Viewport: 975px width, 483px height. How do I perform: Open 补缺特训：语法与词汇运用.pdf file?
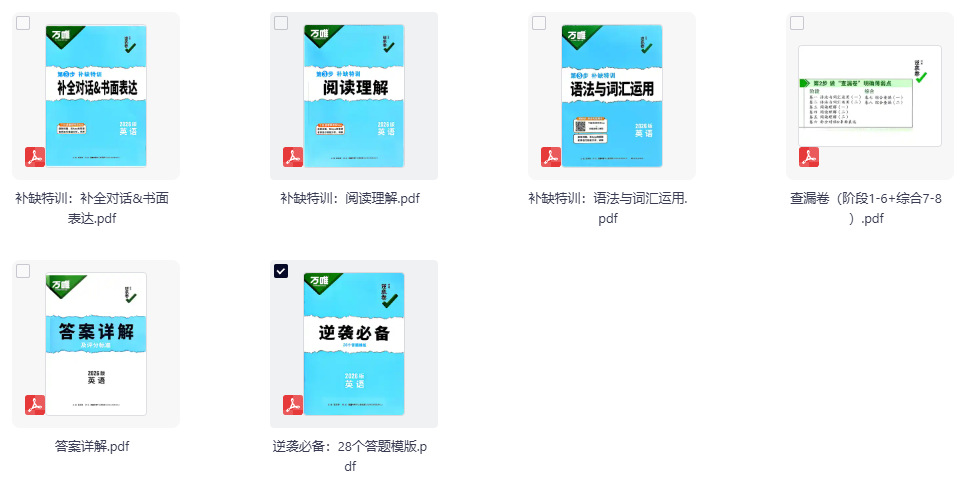tap(612, 95)
